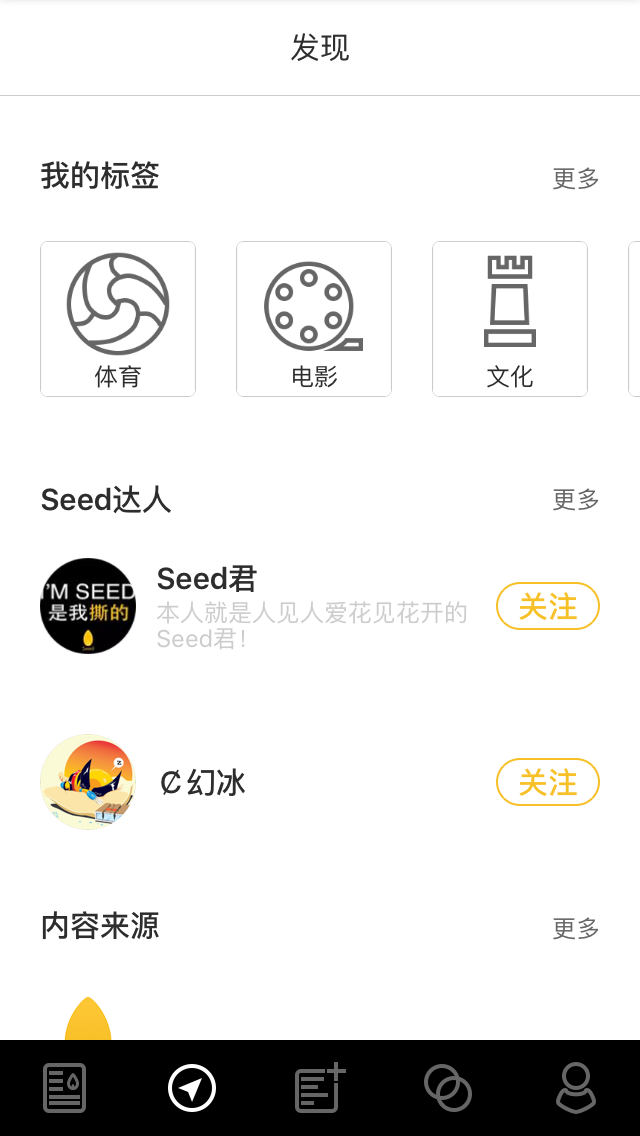Image resolution: width=640 pixels, height=1136 pixels.
Task: Follow Seed君 with the 关注 button
Action: pos(548,606)
